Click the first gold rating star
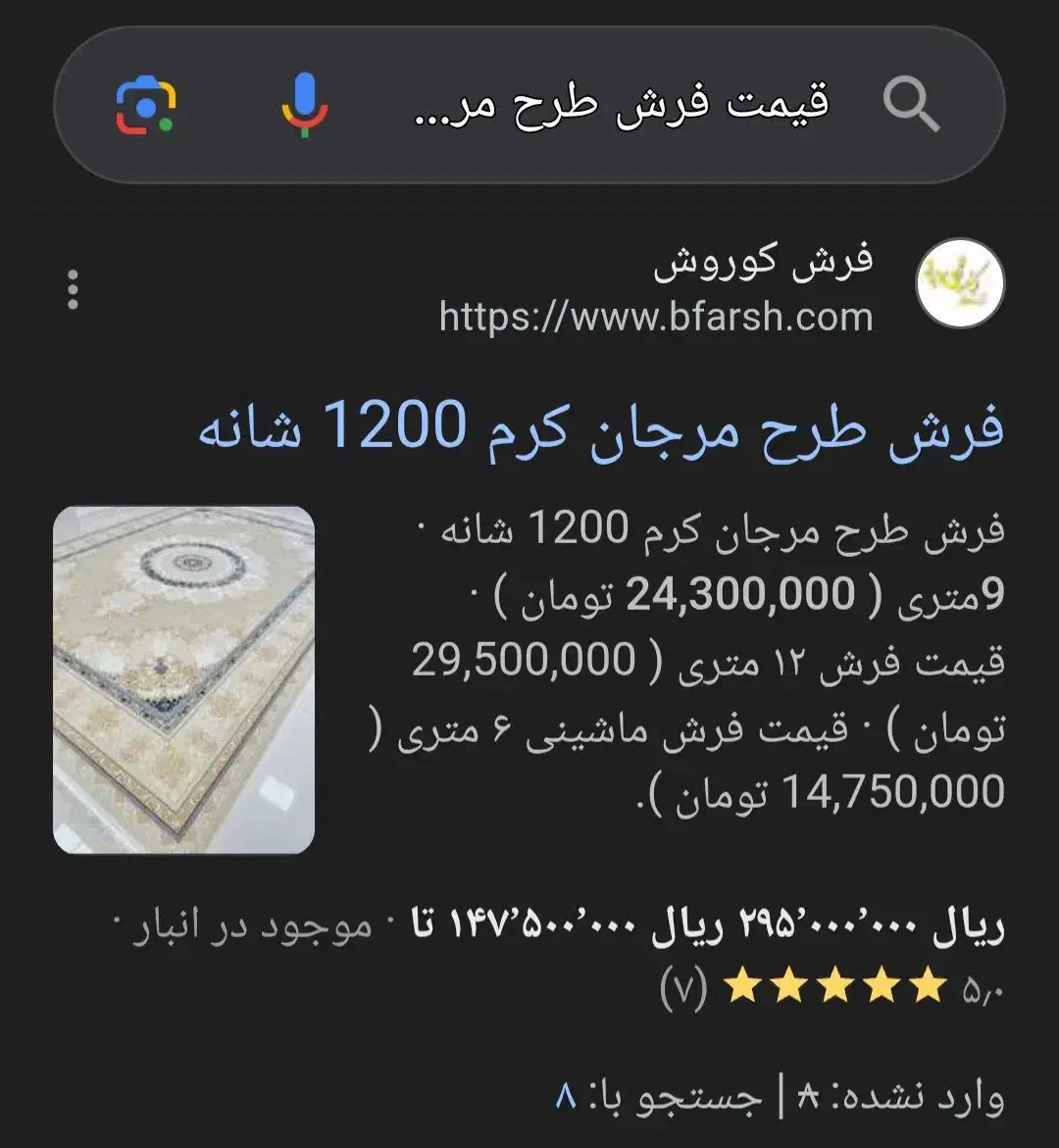 742,983
